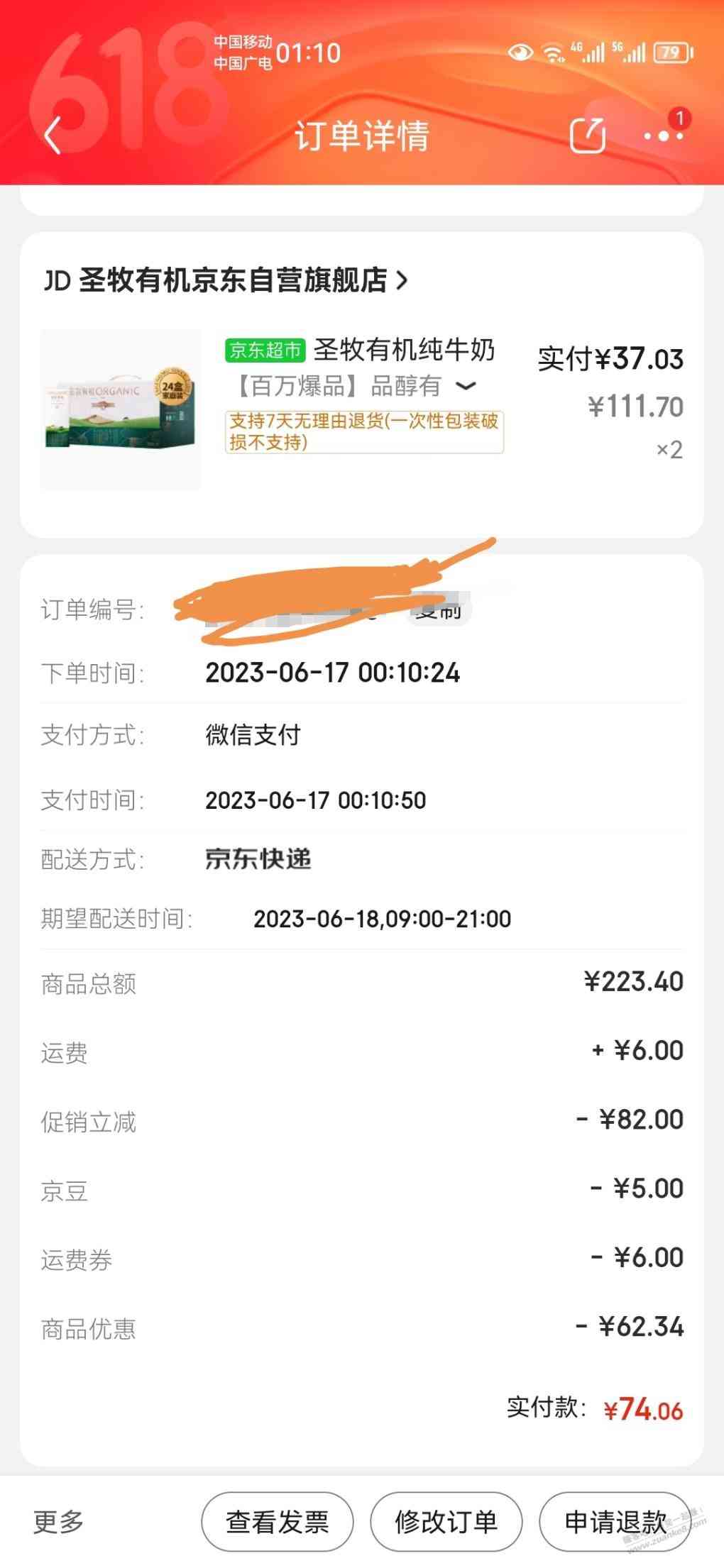Apply for a refund with 申请退款
Image resolution: width=724 pixels, height=1568 pixels.
tap(615, 1522)
